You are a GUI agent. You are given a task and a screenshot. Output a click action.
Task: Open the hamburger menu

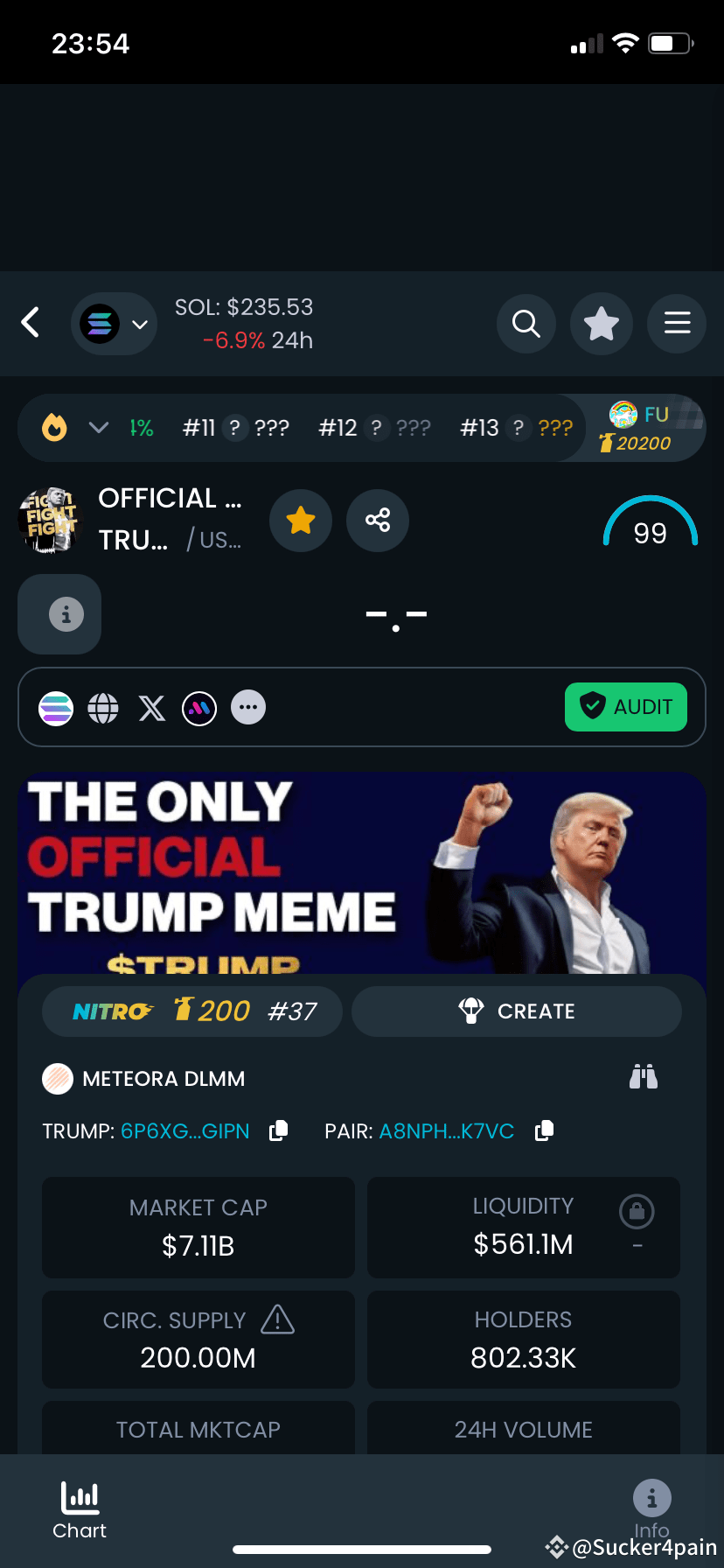pyautogui.click(x=676, y=323)
